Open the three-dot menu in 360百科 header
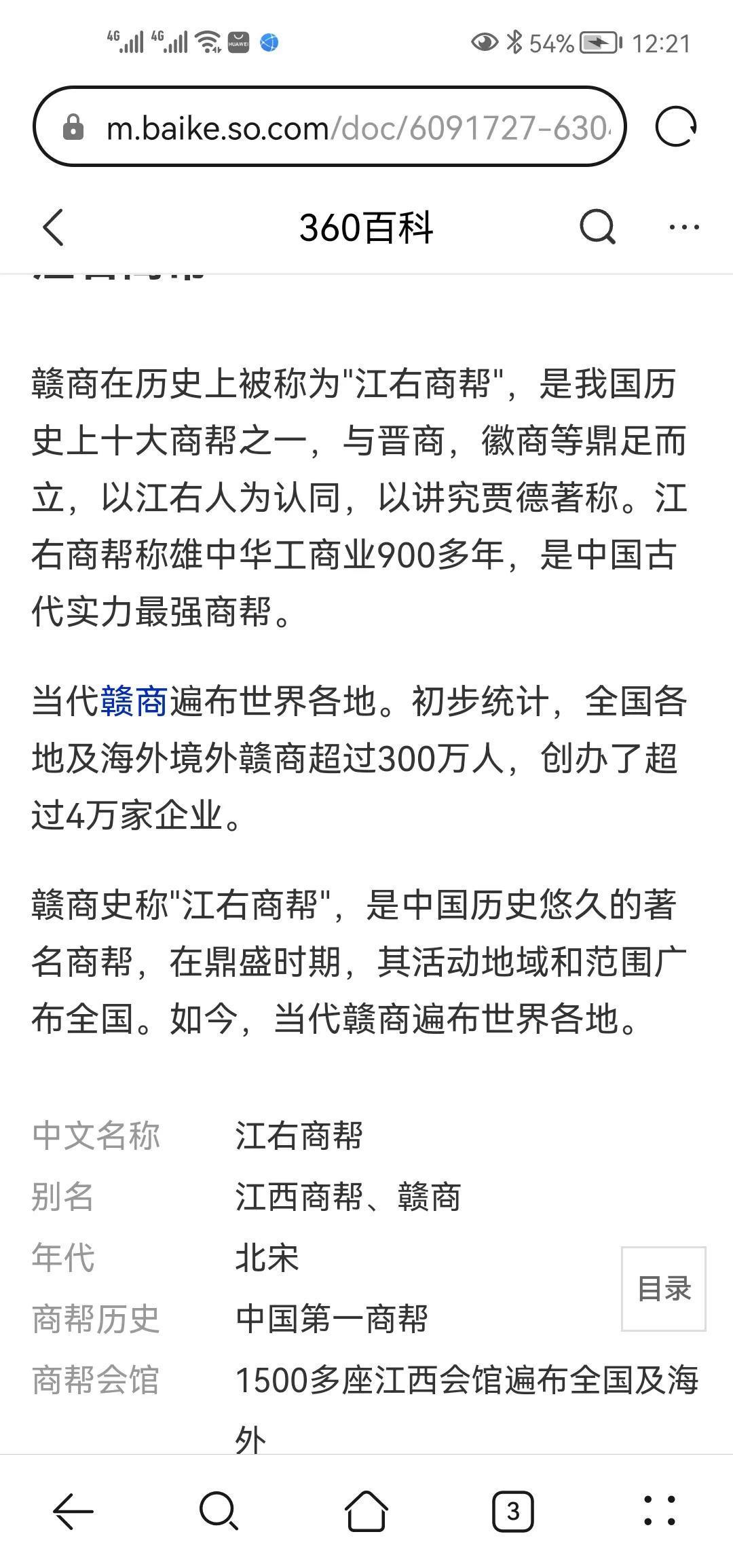Viewport: 733px width, 1568px height. (684, 227)
